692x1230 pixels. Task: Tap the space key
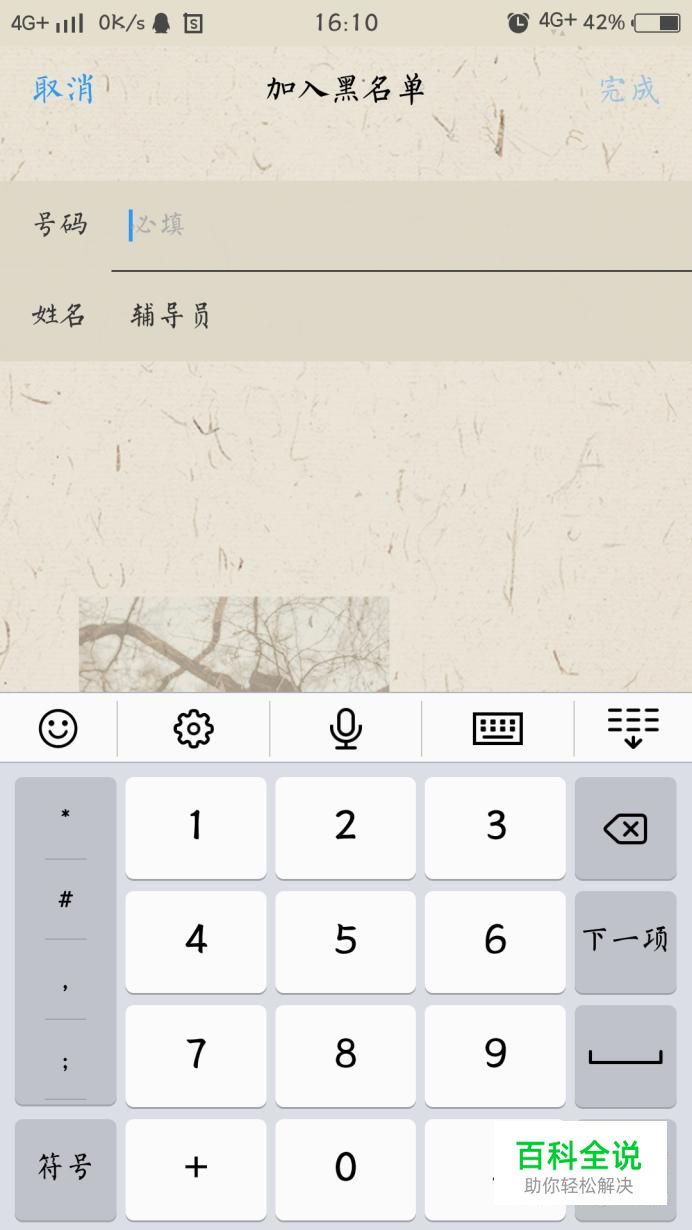pyautogui.click(x=625, y=1055)
